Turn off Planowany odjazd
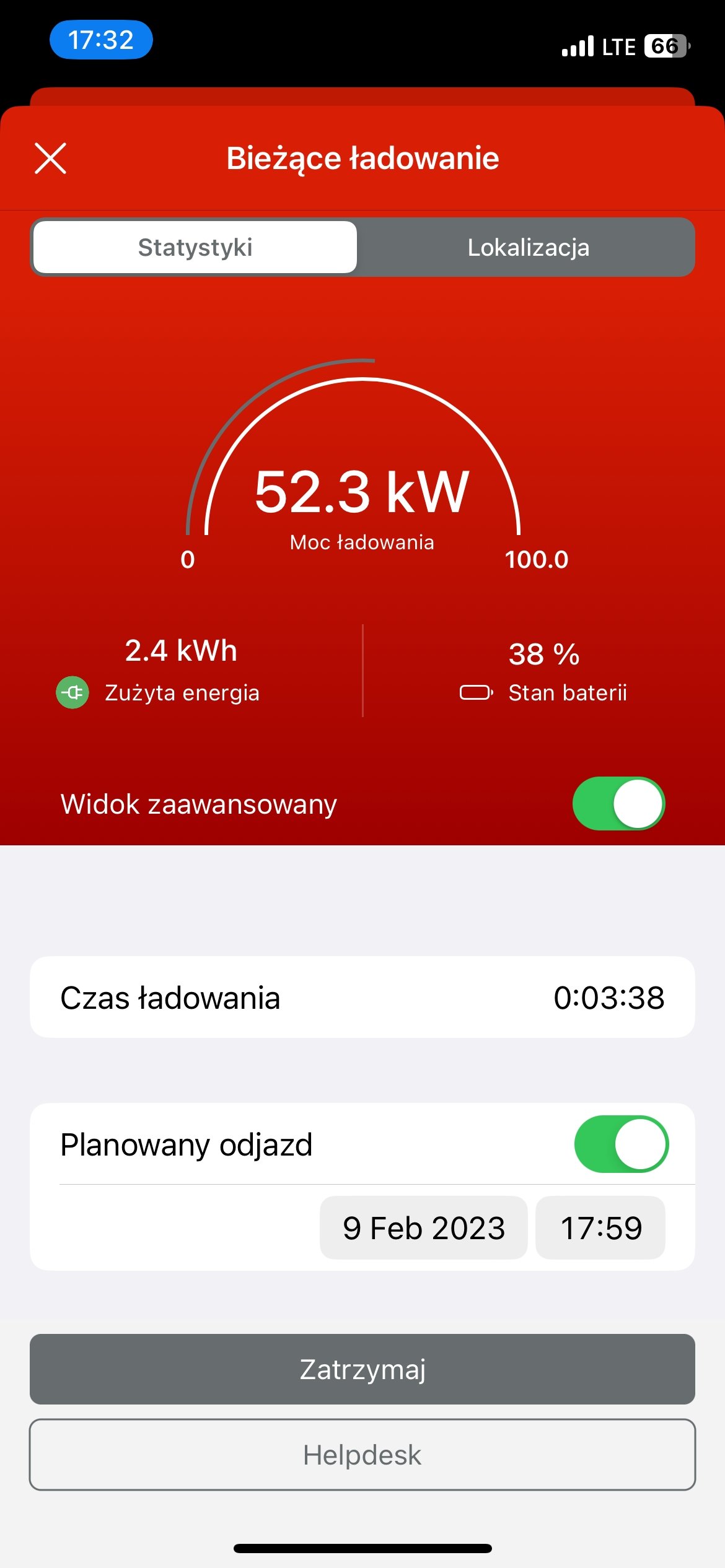Viewport: 725px width, 1568px height. pos(621,1144)
